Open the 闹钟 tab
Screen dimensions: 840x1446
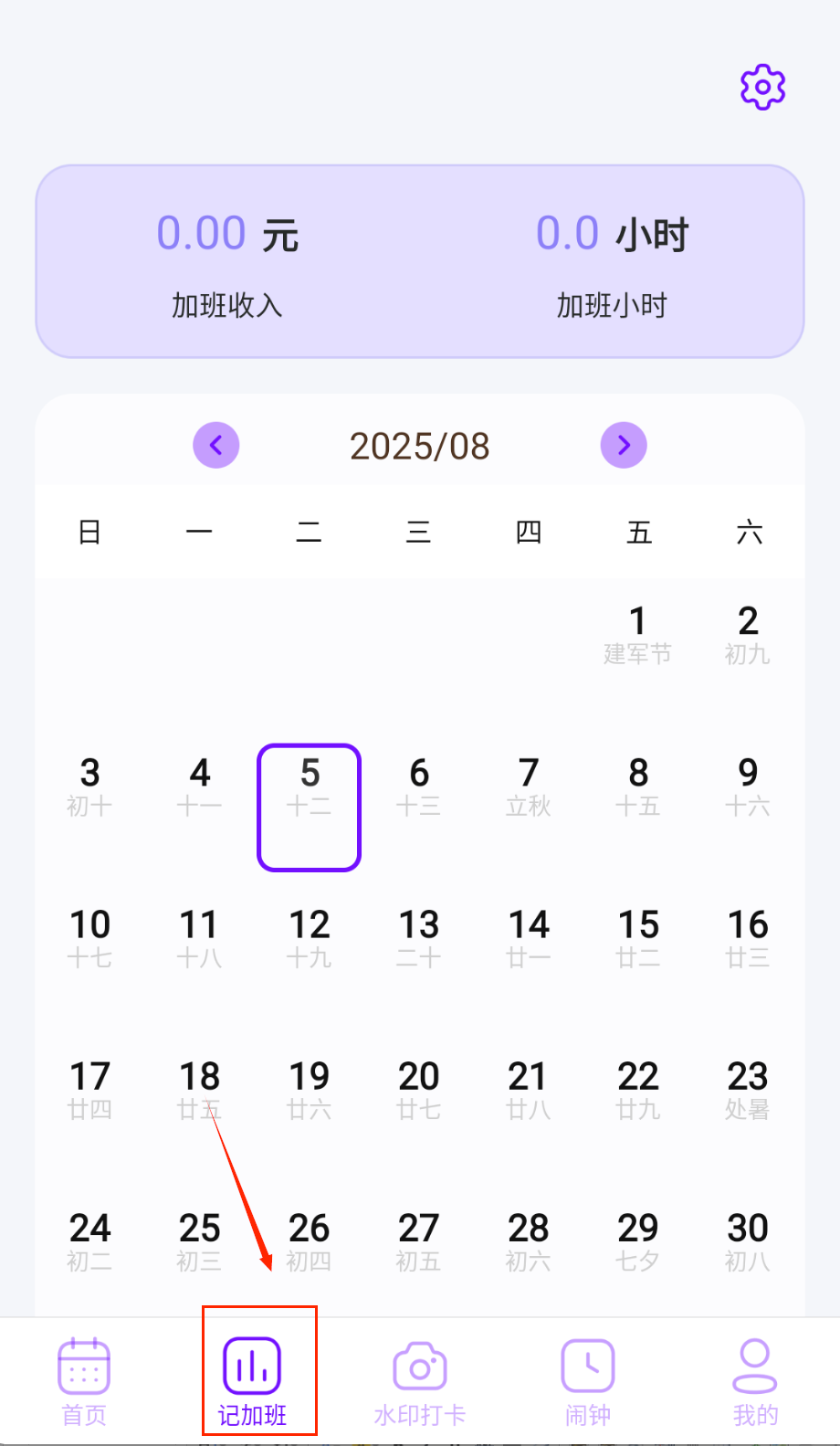pyautogui.click(x=588, y=1380)
